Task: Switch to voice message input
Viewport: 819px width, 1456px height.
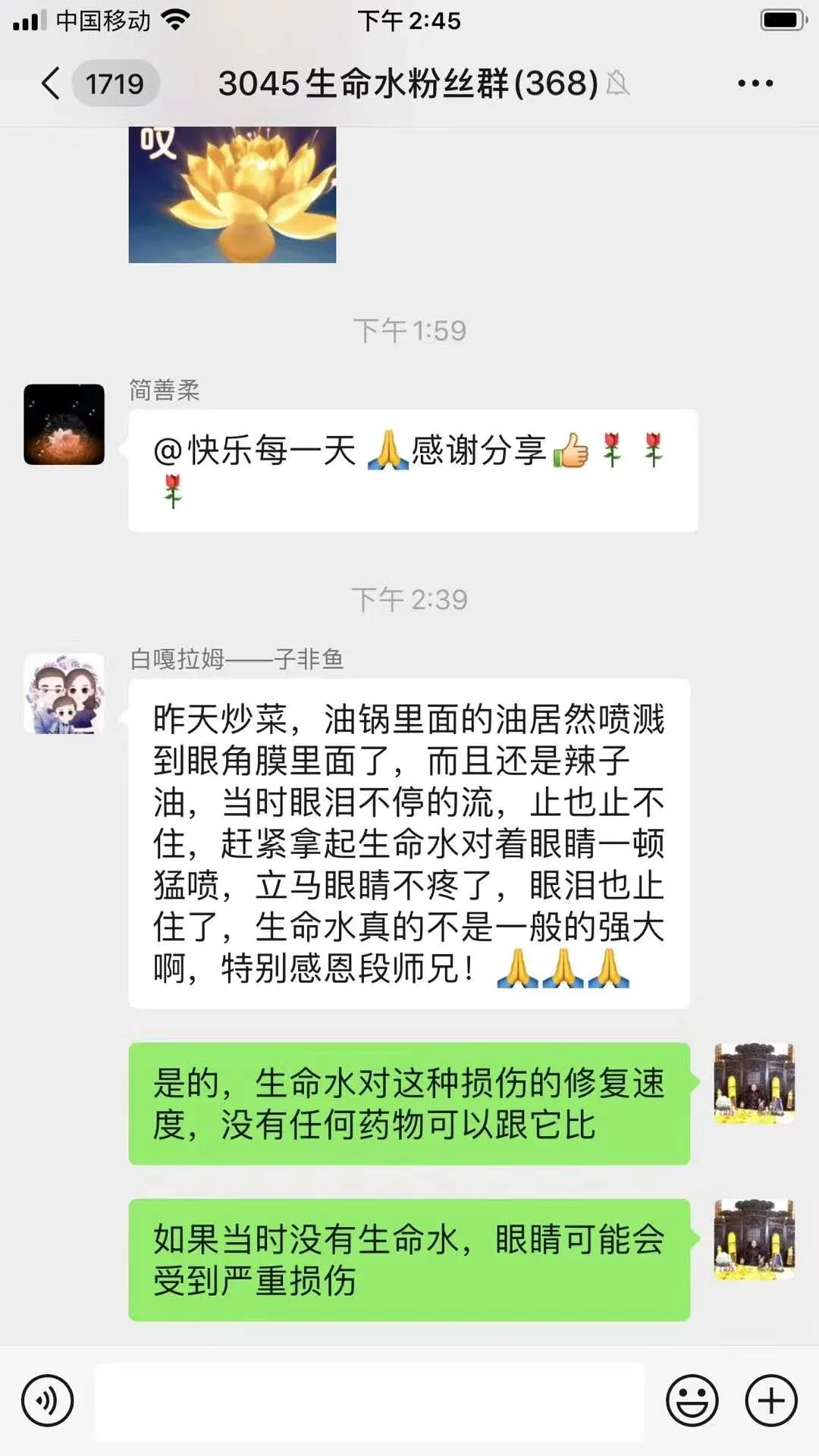Action: (x=48, y=1401)
